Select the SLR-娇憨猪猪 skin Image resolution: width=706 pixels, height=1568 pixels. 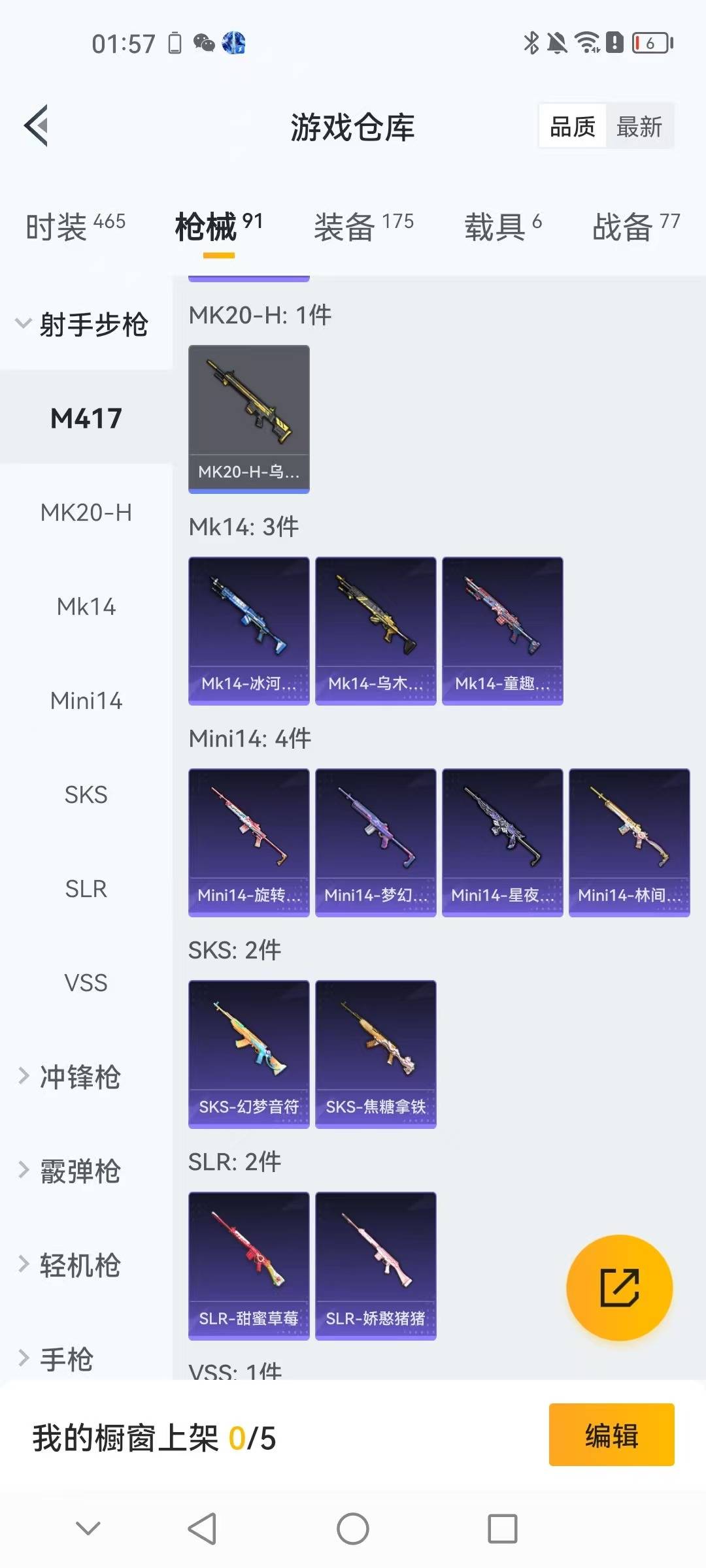pyautogui.click(x=375, y=1264)
